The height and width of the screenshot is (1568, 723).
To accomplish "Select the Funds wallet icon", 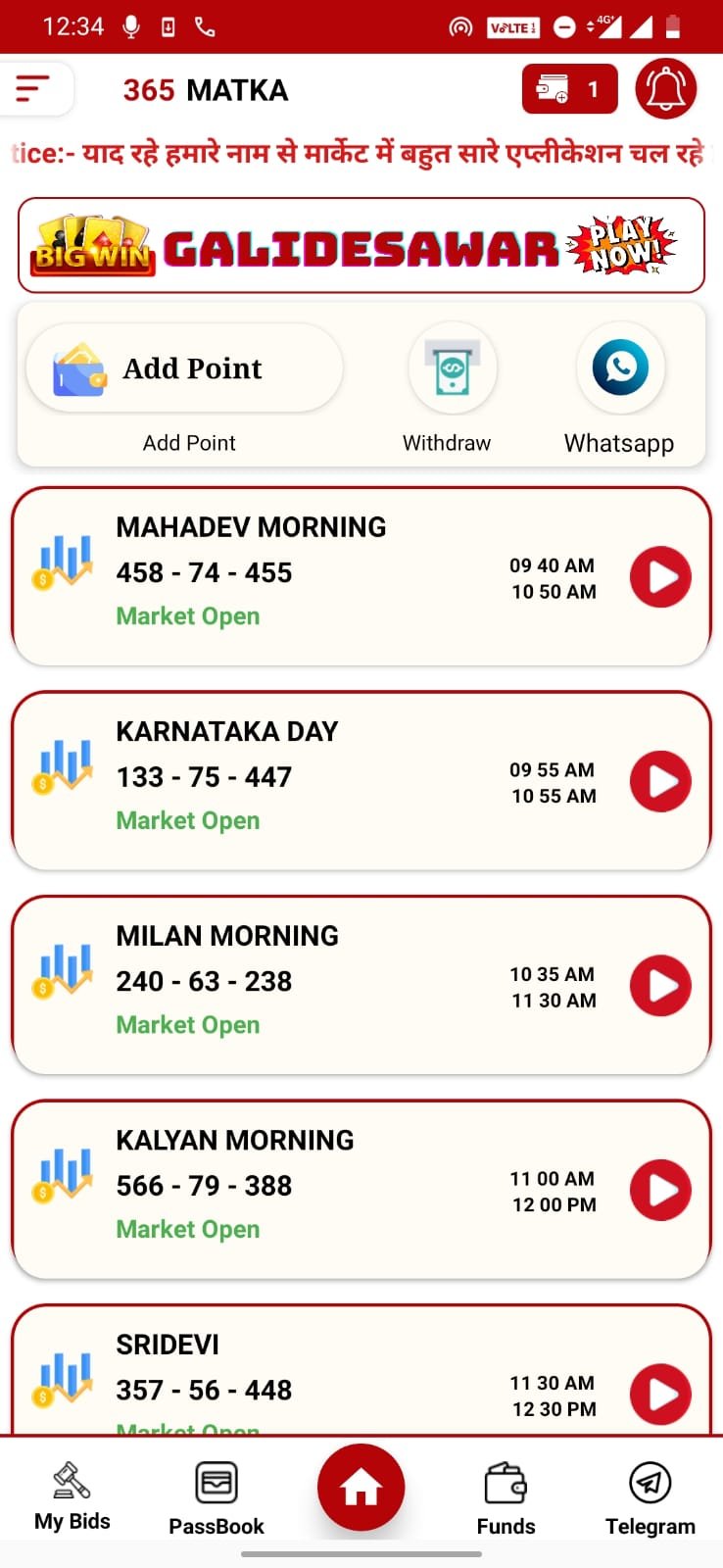I will click(505, 1480).
